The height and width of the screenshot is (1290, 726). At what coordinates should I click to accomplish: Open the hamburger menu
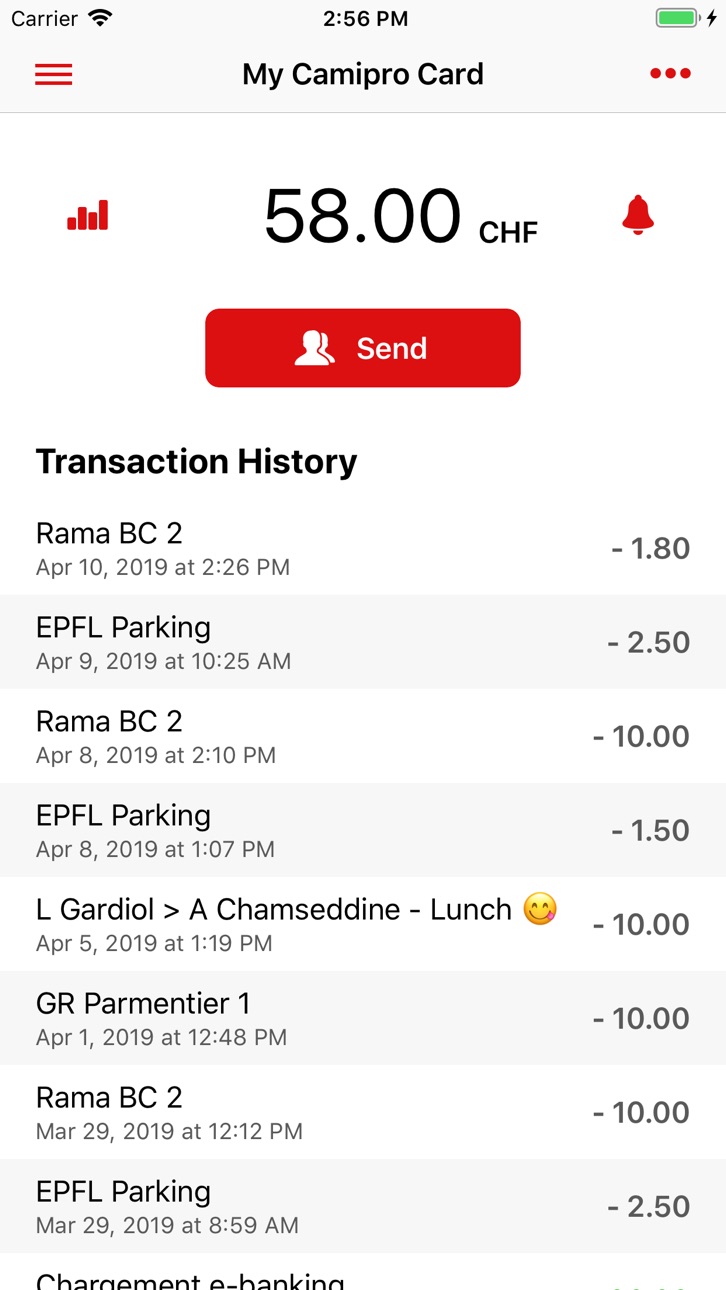[54, 75]
